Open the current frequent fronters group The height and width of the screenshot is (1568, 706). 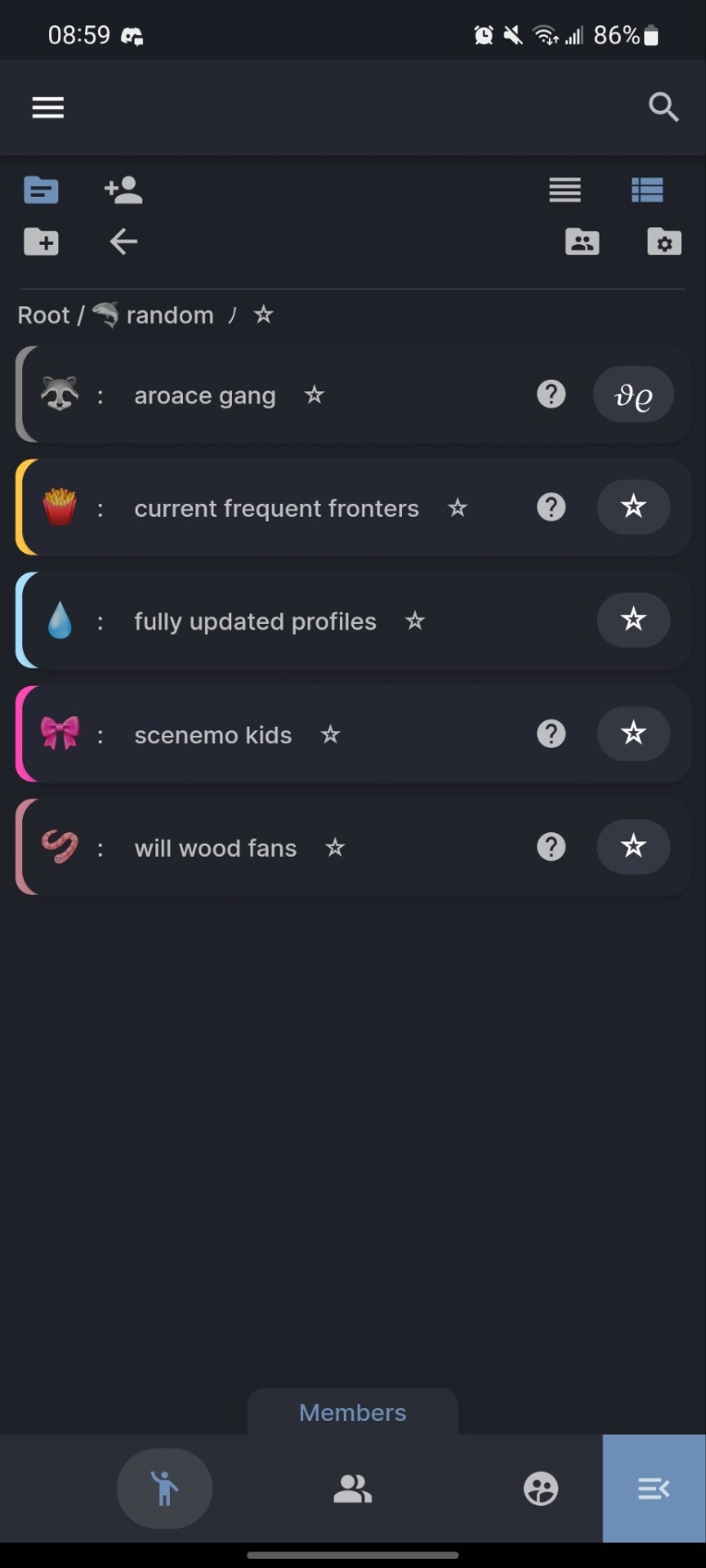pyautogui.click(x=276, y=508)
